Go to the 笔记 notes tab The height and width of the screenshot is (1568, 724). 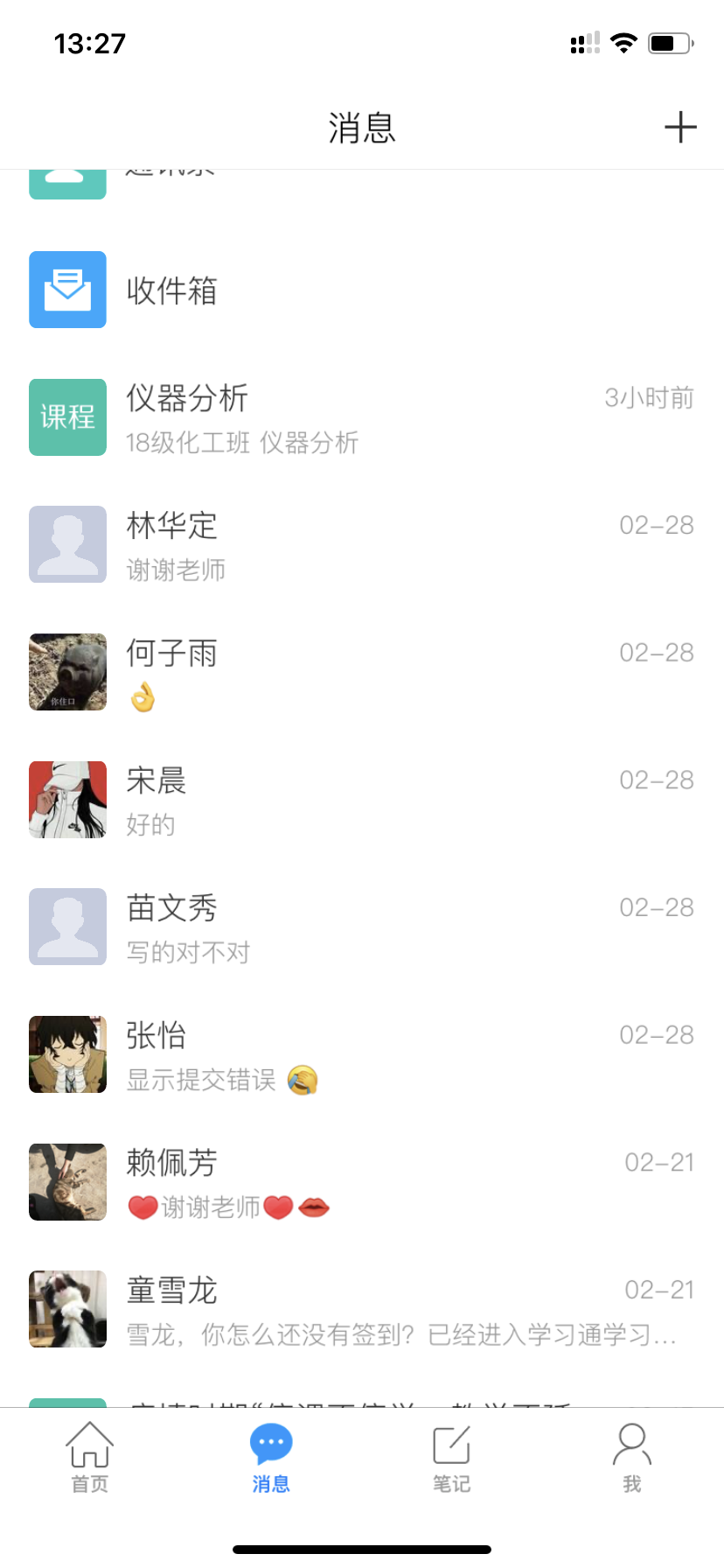[452, 1457]
